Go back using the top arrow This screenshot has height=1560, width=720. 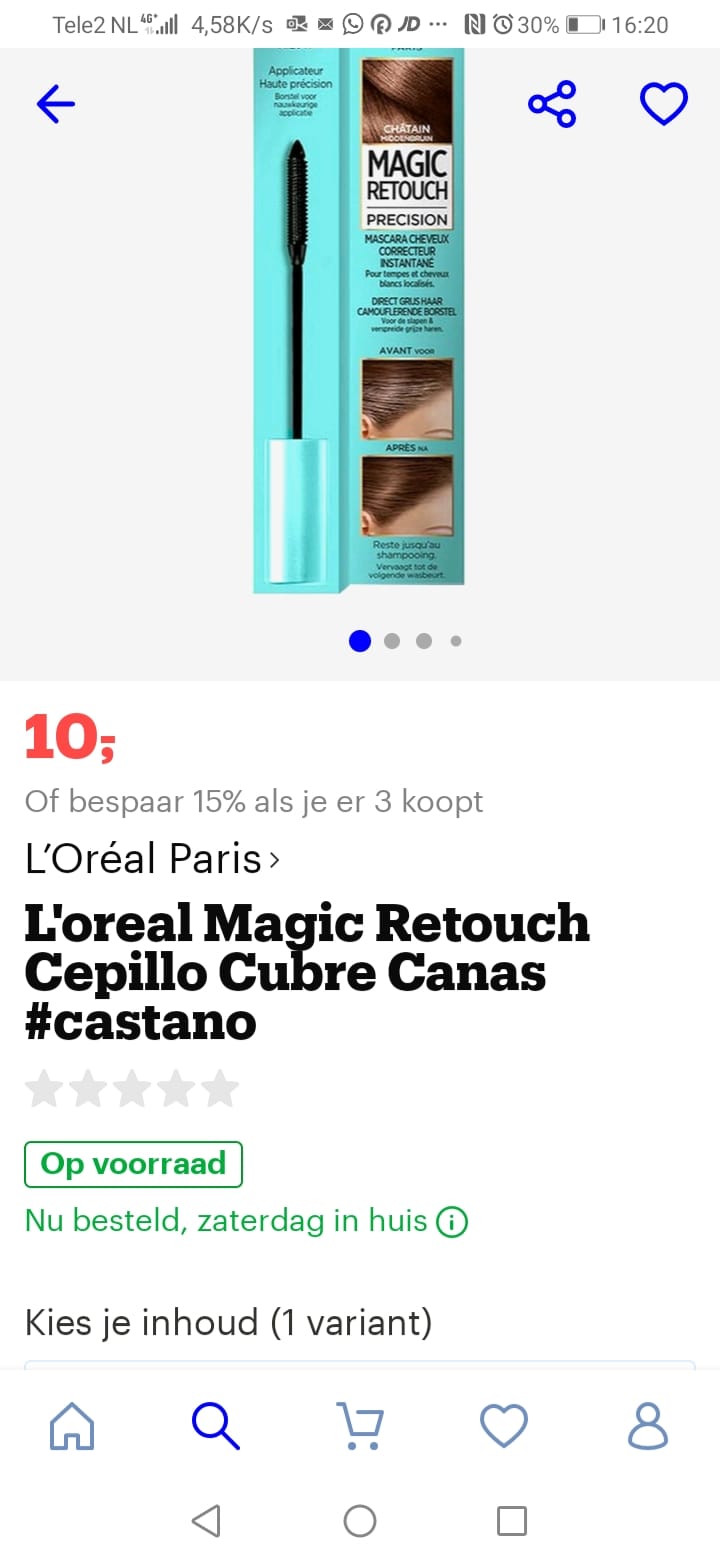pos(56,104)
